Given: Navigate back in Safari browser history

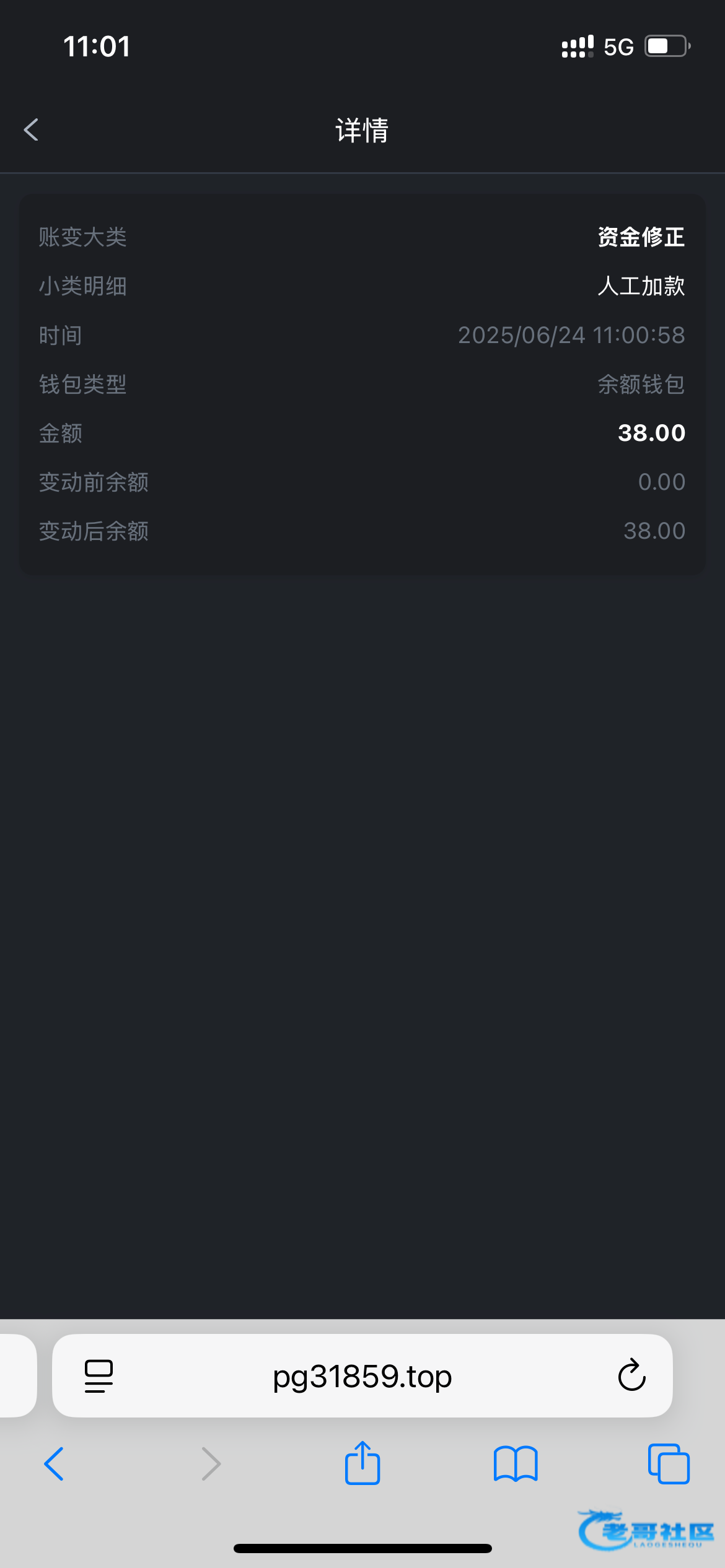Looking at the screenshot, I should click(x=54, y=1464).
